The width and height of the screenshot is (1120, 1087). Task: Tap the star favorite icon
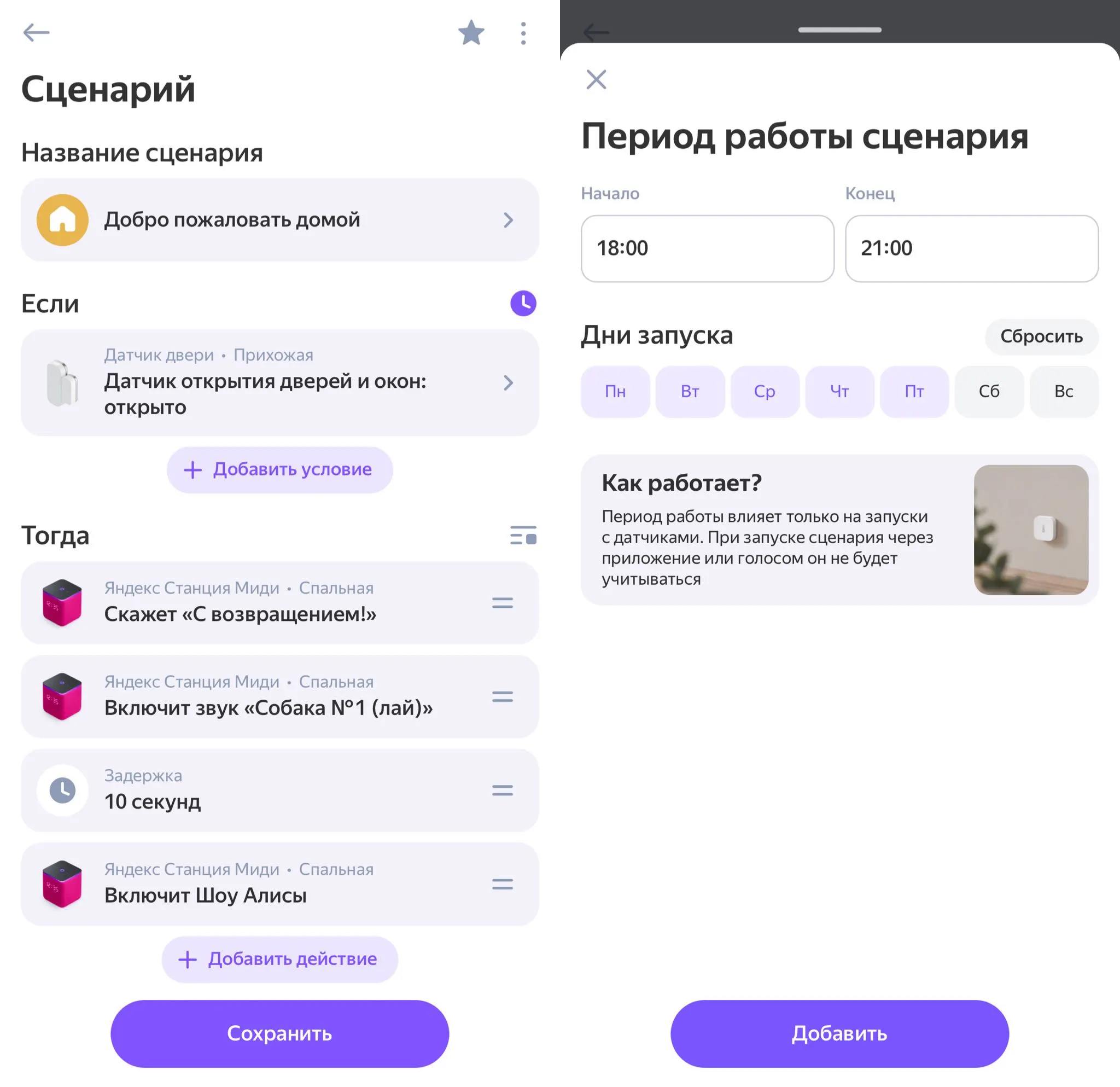[471, 33]
